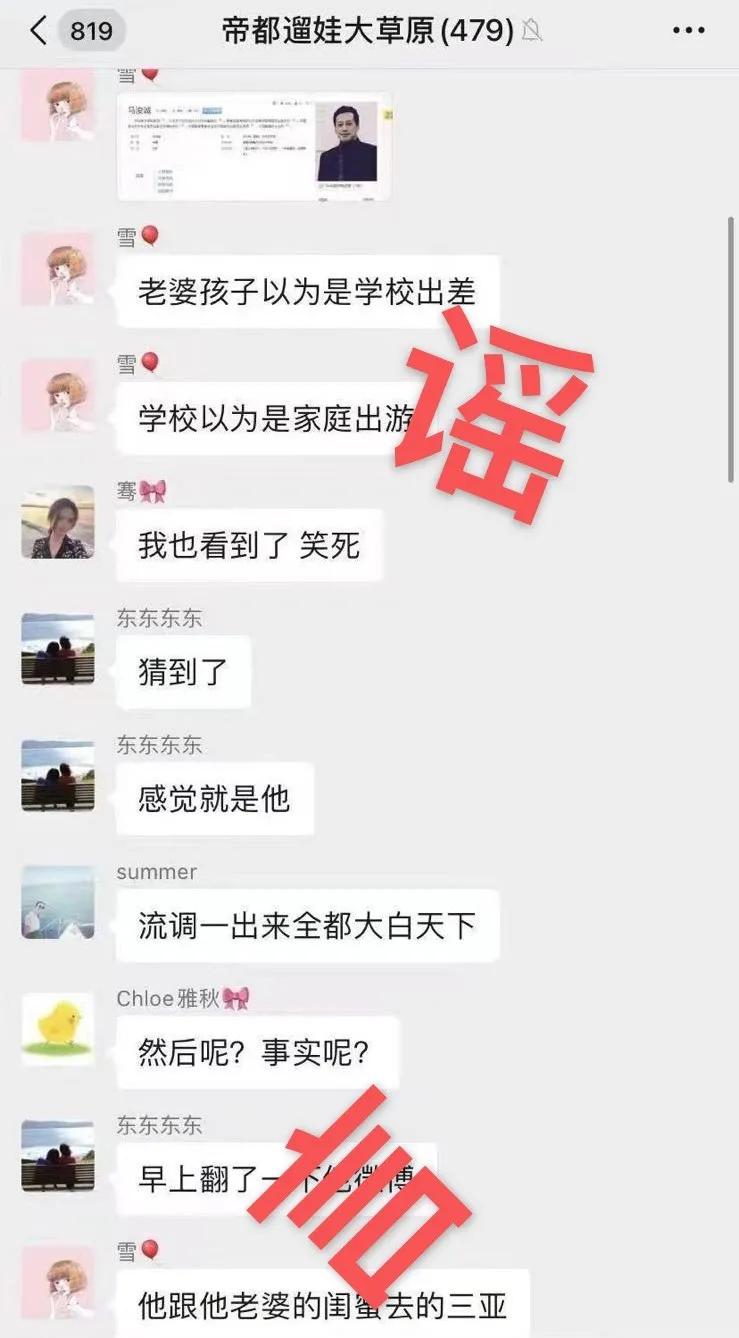Open the shared 马骏骁 profile card
The height and width of the screenshot is (1338, 739).
click(255, 147)
